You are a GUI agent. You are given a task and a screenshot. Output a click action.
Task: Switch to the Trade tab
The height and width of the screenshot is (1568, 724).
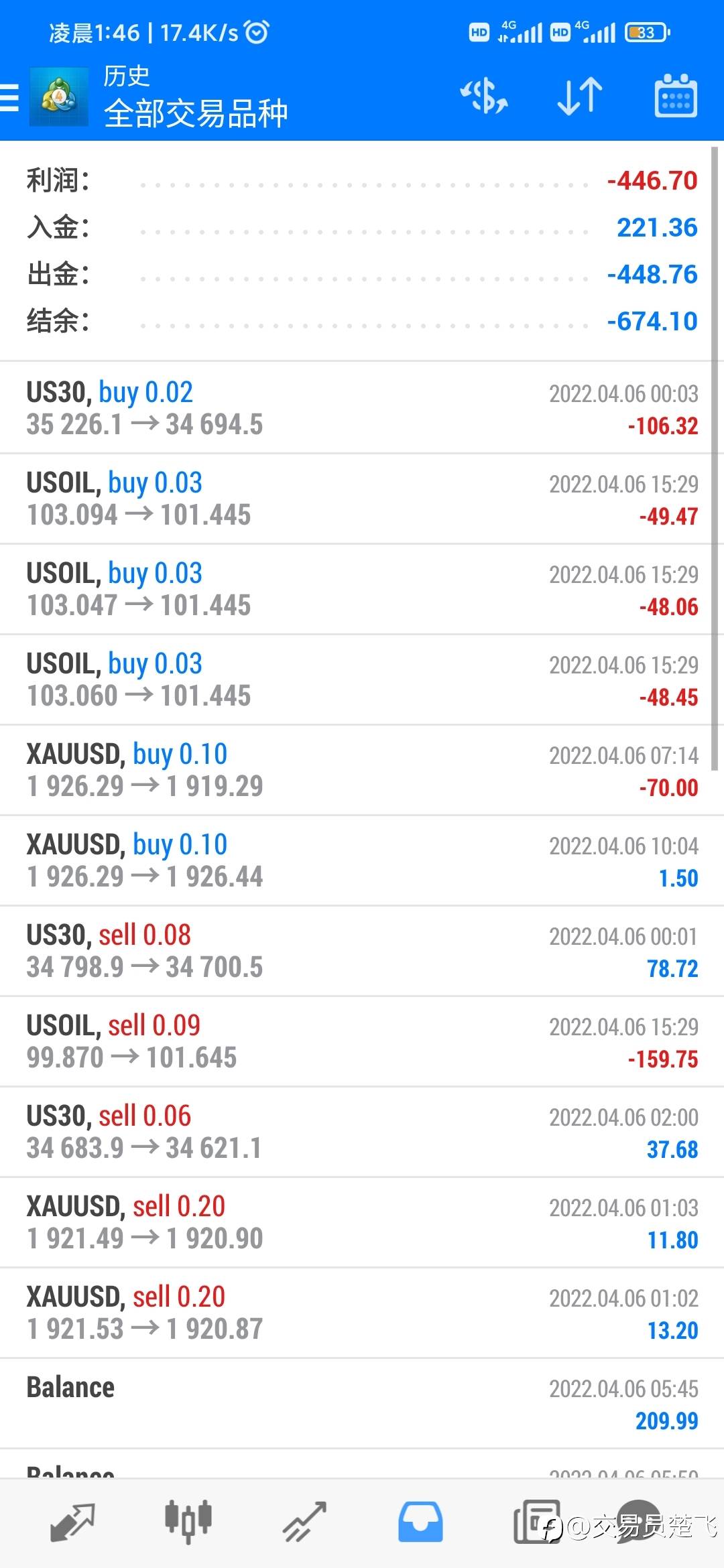pos(304,1522)
